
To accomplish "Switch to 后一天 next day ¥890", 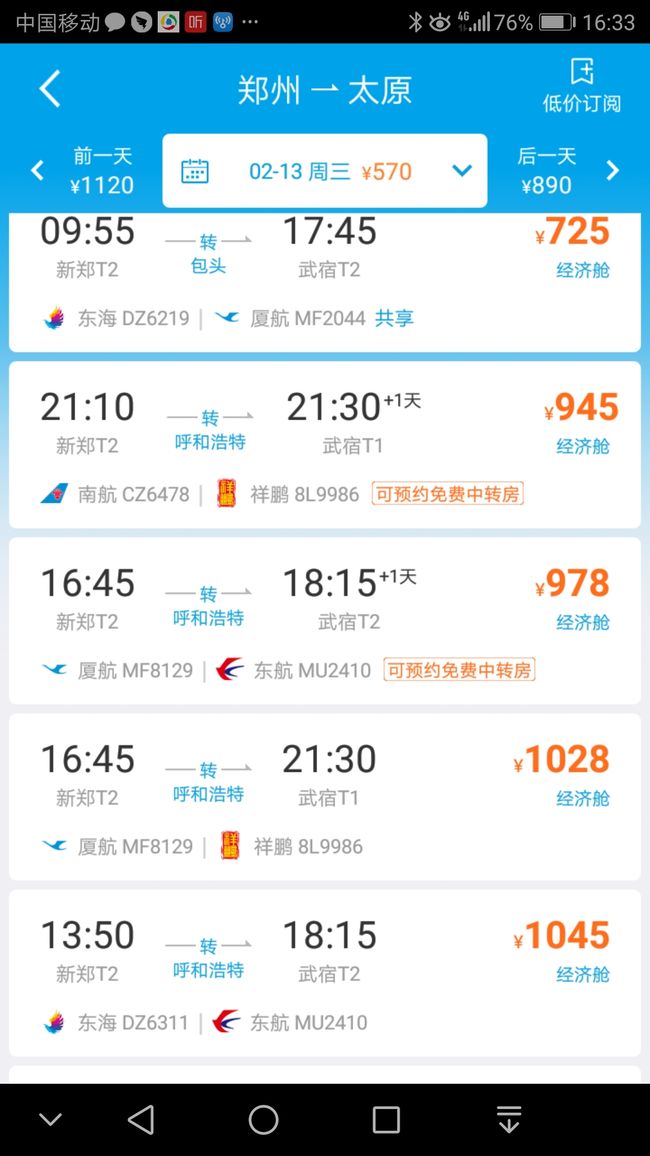I will pyautogui.click(x=567, y=170).
